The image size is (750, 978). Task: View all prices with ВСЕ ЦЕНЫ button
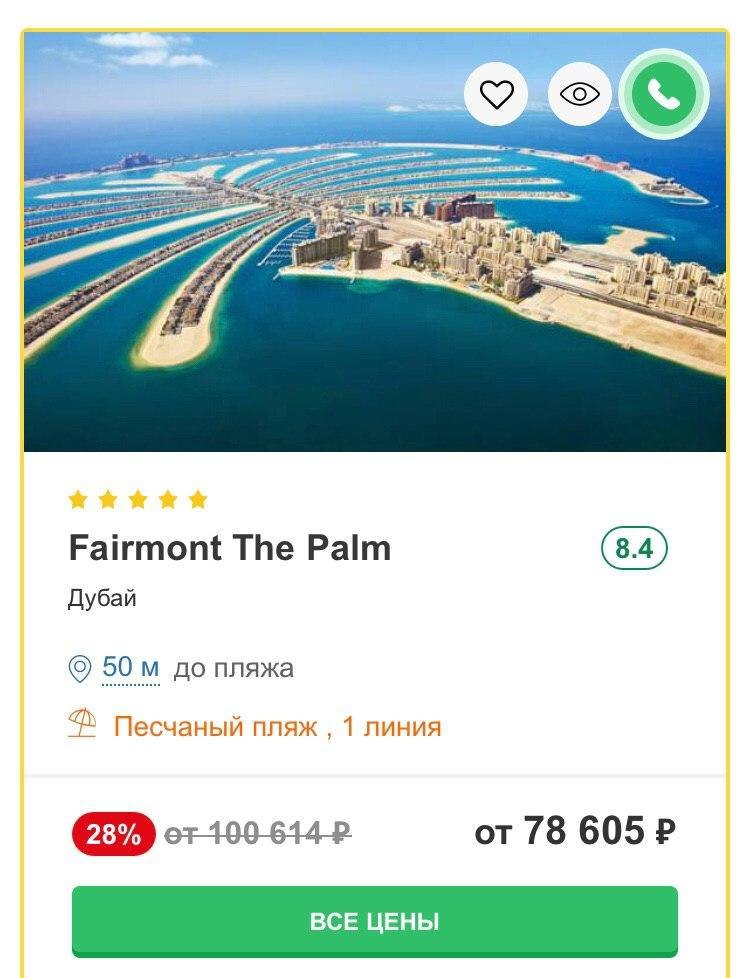[374, 920]
